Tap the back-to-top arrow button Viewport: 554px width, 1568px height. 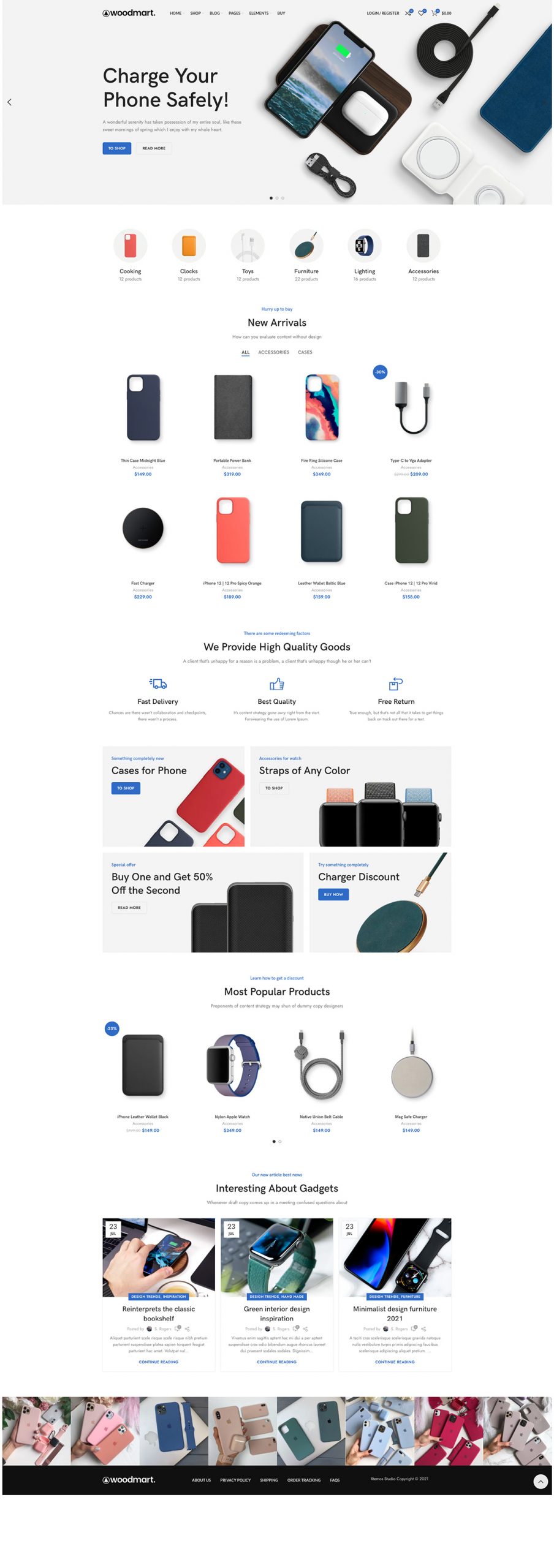pyautogui.click(x=540, y=1481)
